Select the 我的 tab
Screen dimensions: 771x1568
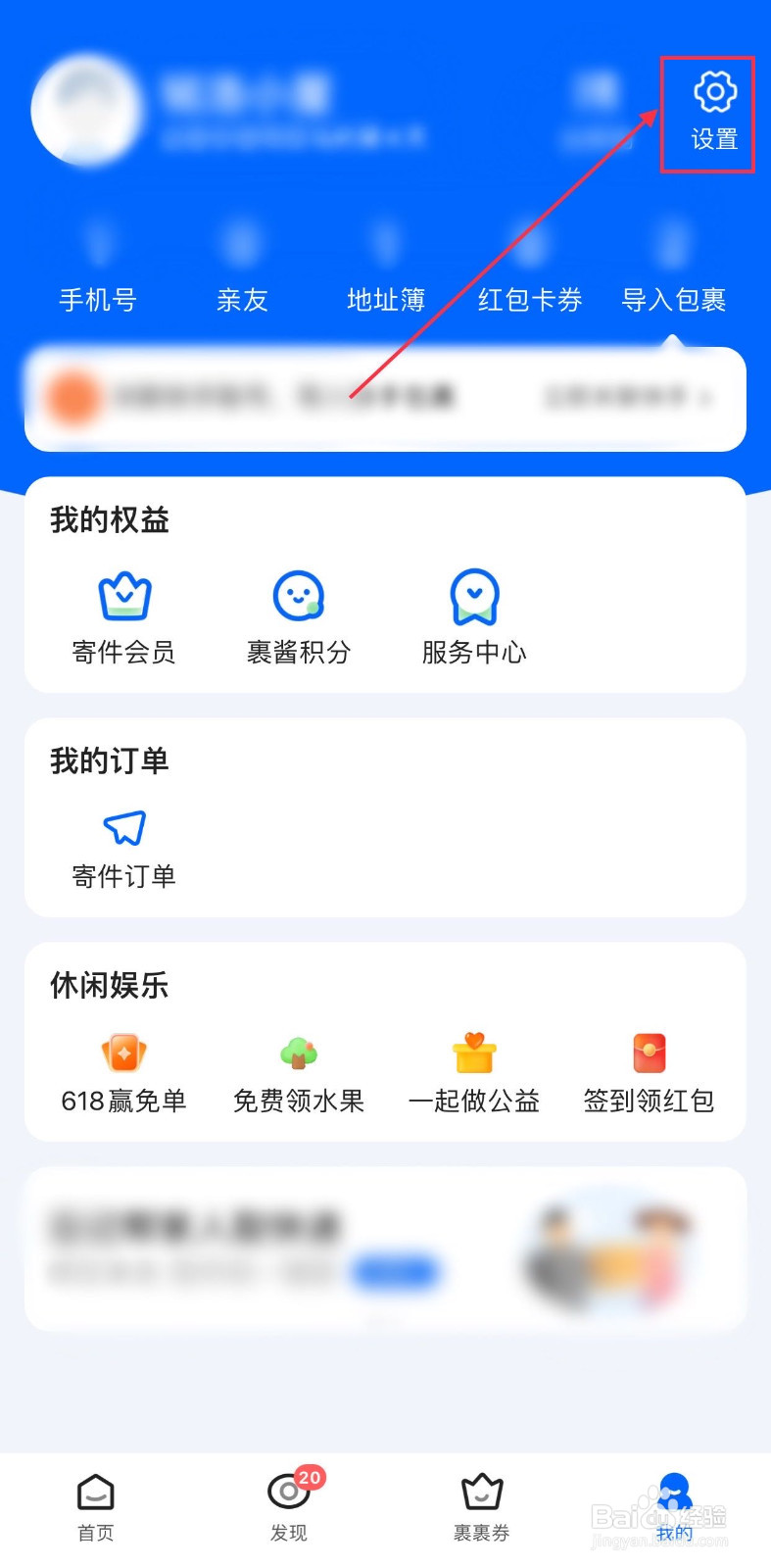click(675, 1507)
